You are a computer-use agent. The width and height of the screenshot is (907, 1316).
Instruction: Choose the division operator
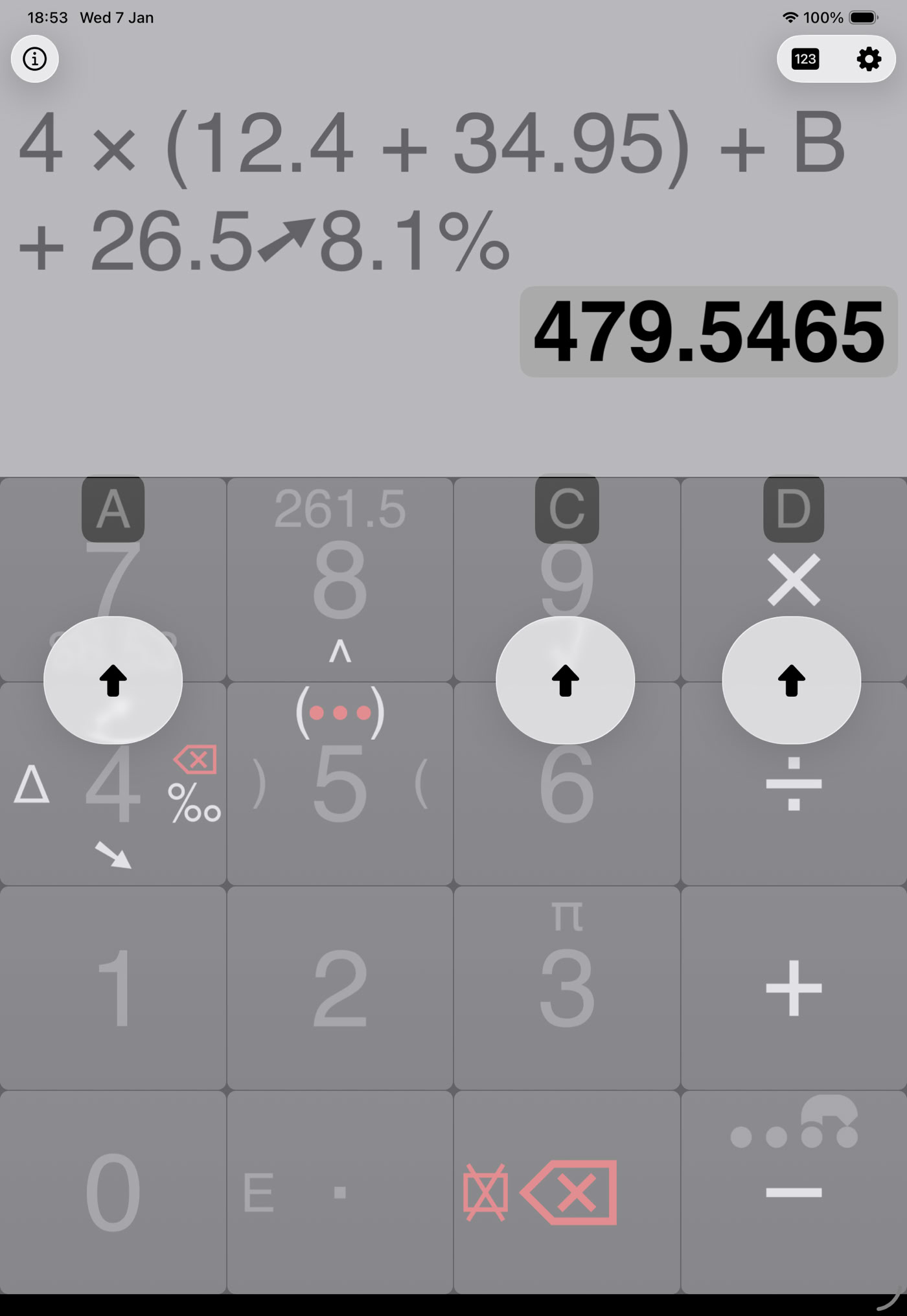[x=794, y=785]
